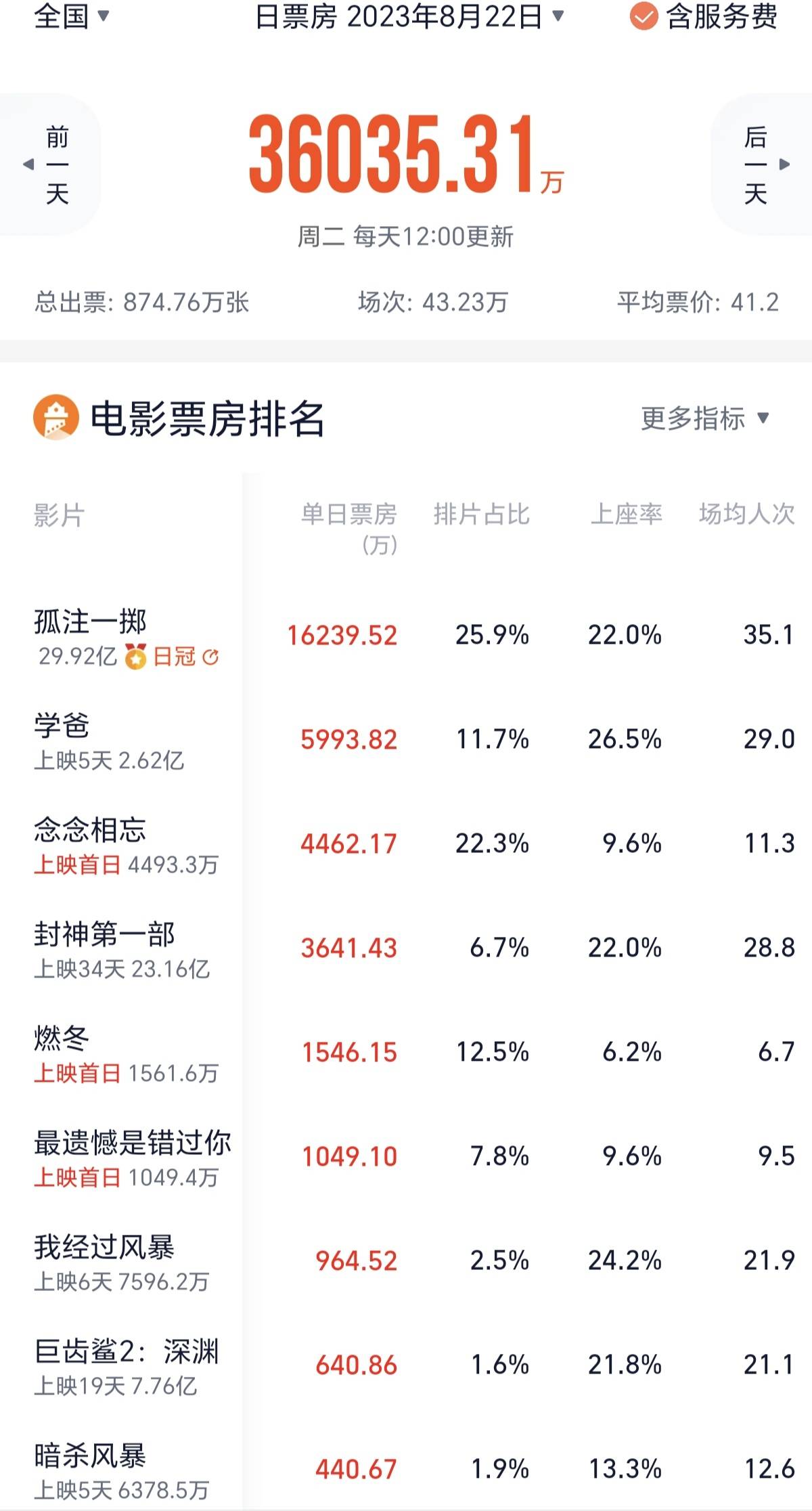Image resolution: width=812 pixels, height=1511 pixels.
Task: Open the date picker for 2023年8月22日
Action: point(409,17)
